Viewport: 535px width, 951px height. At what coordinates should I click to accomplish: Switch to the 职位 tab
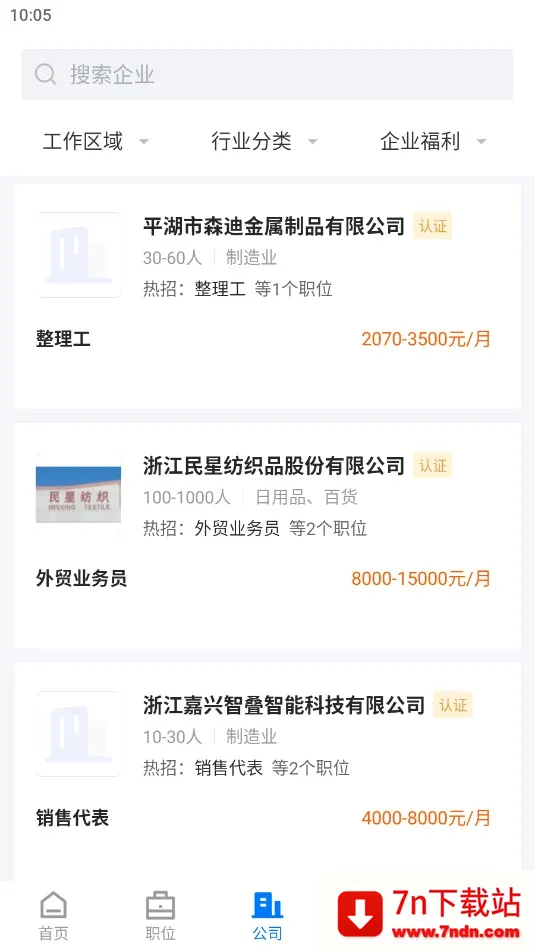click(x=161, y=916)
